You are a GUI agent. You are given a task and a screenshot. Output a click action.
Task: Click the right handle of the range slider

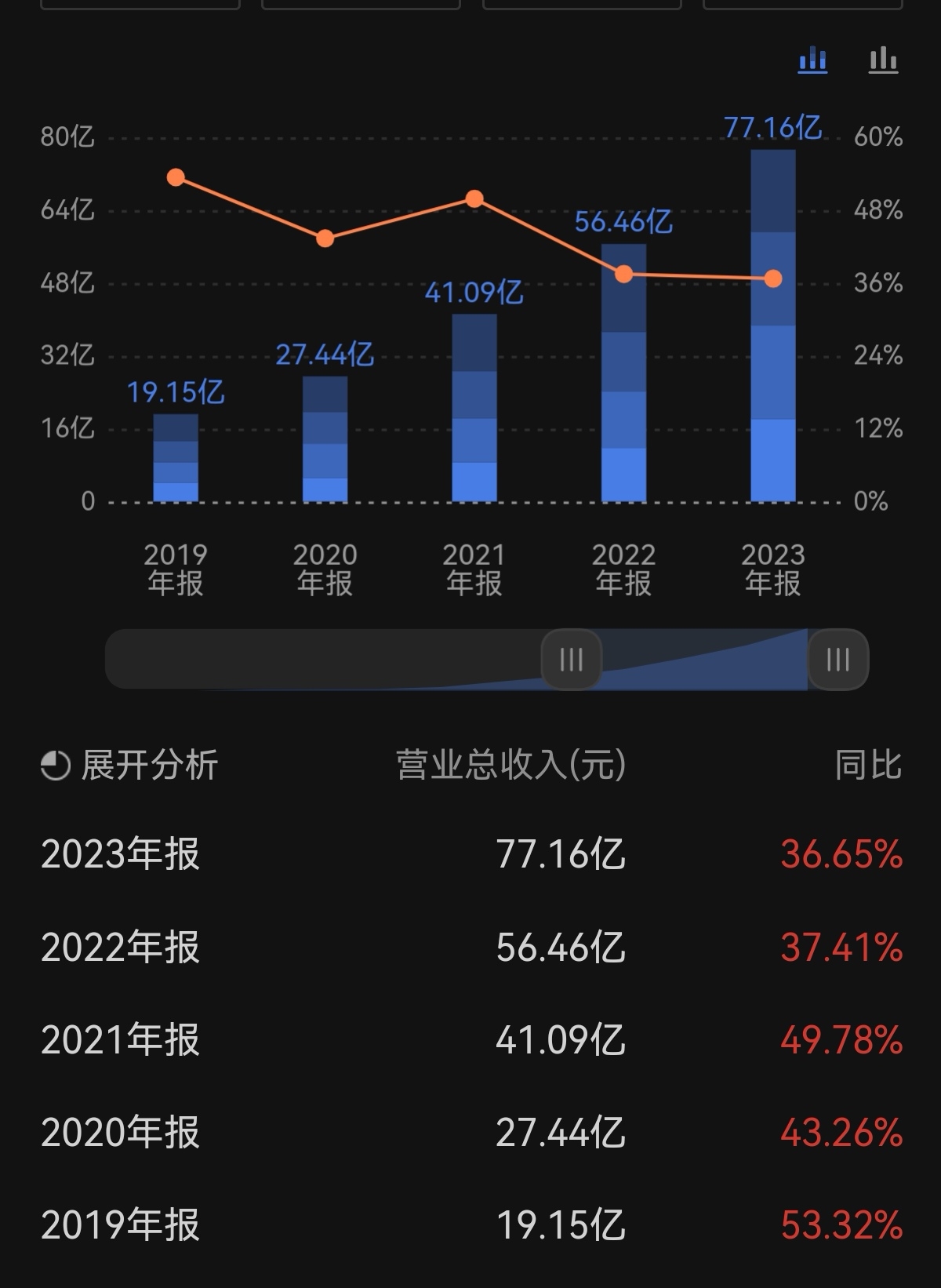point(837,660)
